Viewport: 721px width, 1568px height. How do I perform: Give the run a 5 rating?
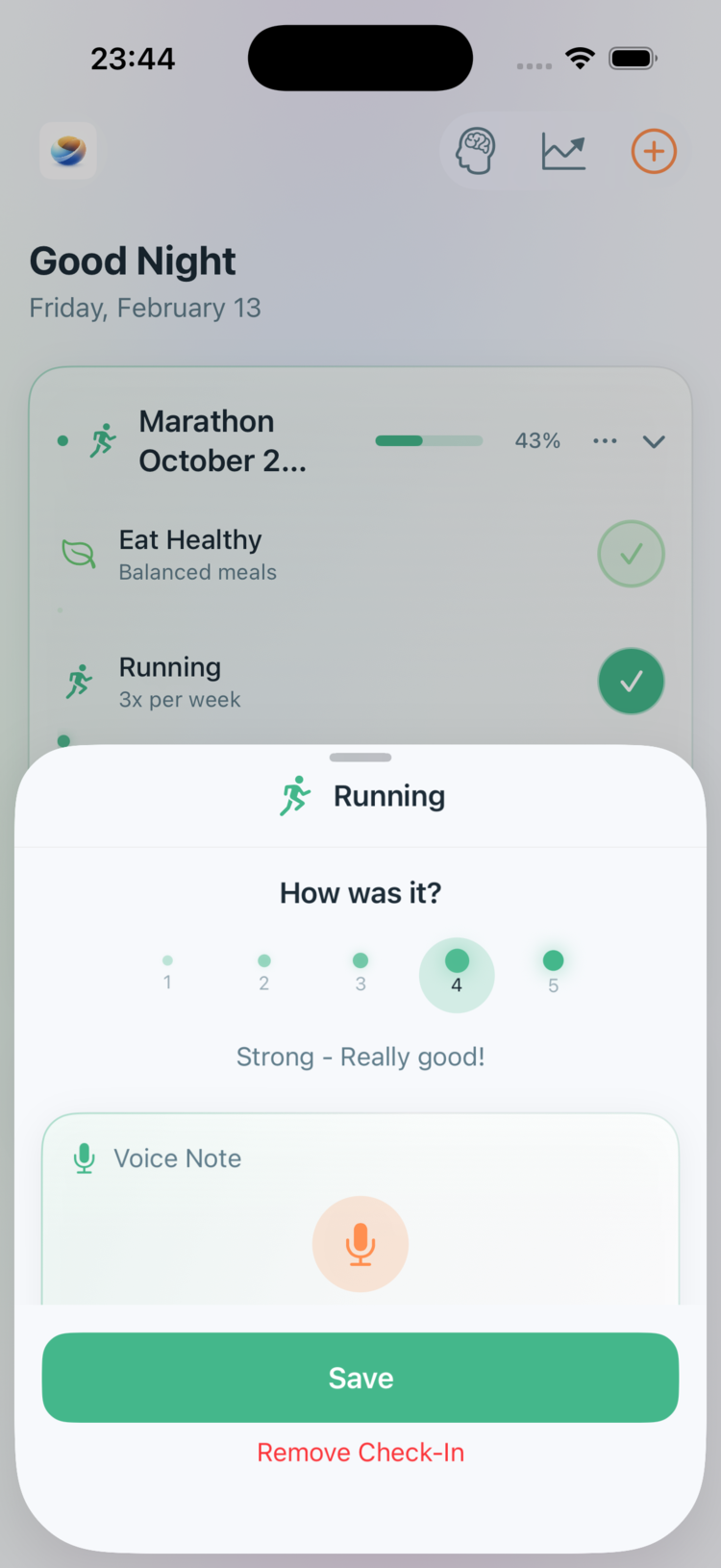point(553,971)
